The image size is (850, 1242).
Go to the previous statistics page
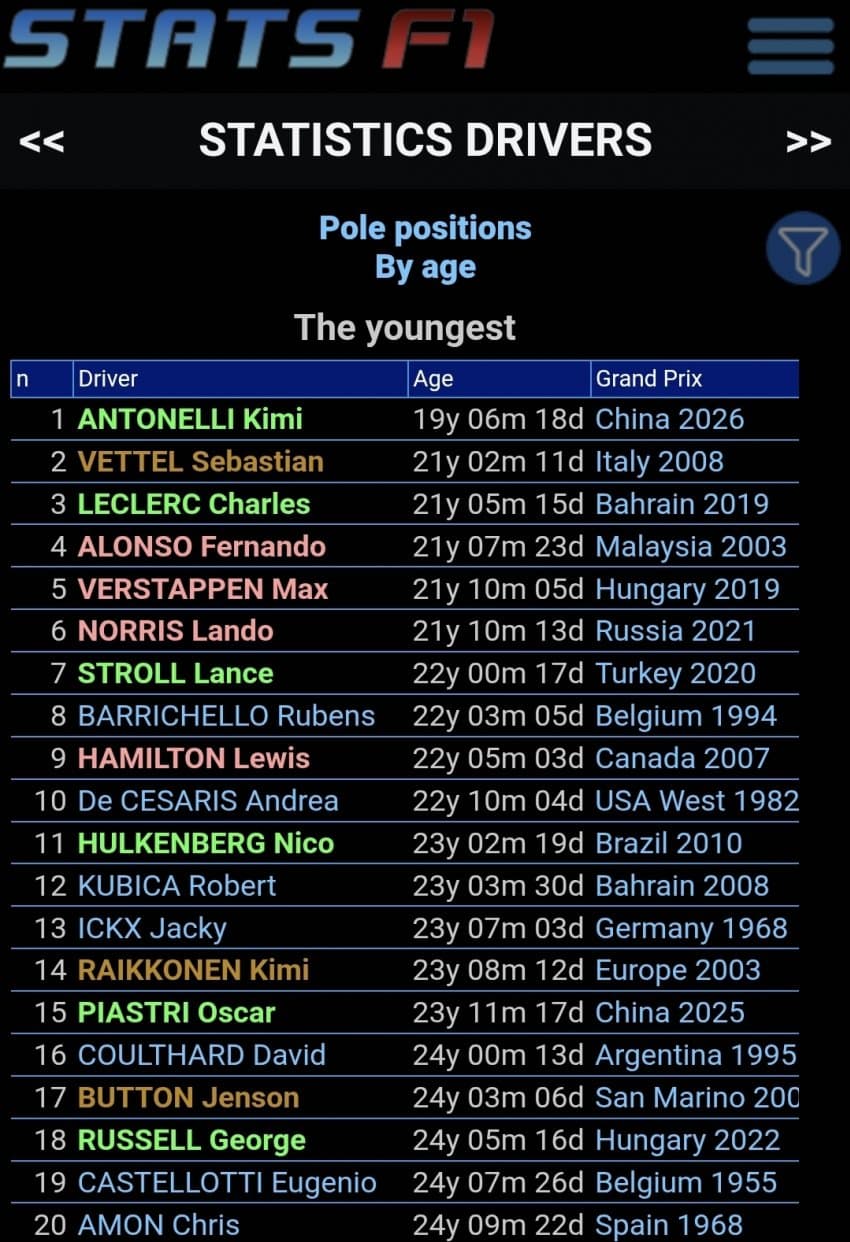coord(41,141)
